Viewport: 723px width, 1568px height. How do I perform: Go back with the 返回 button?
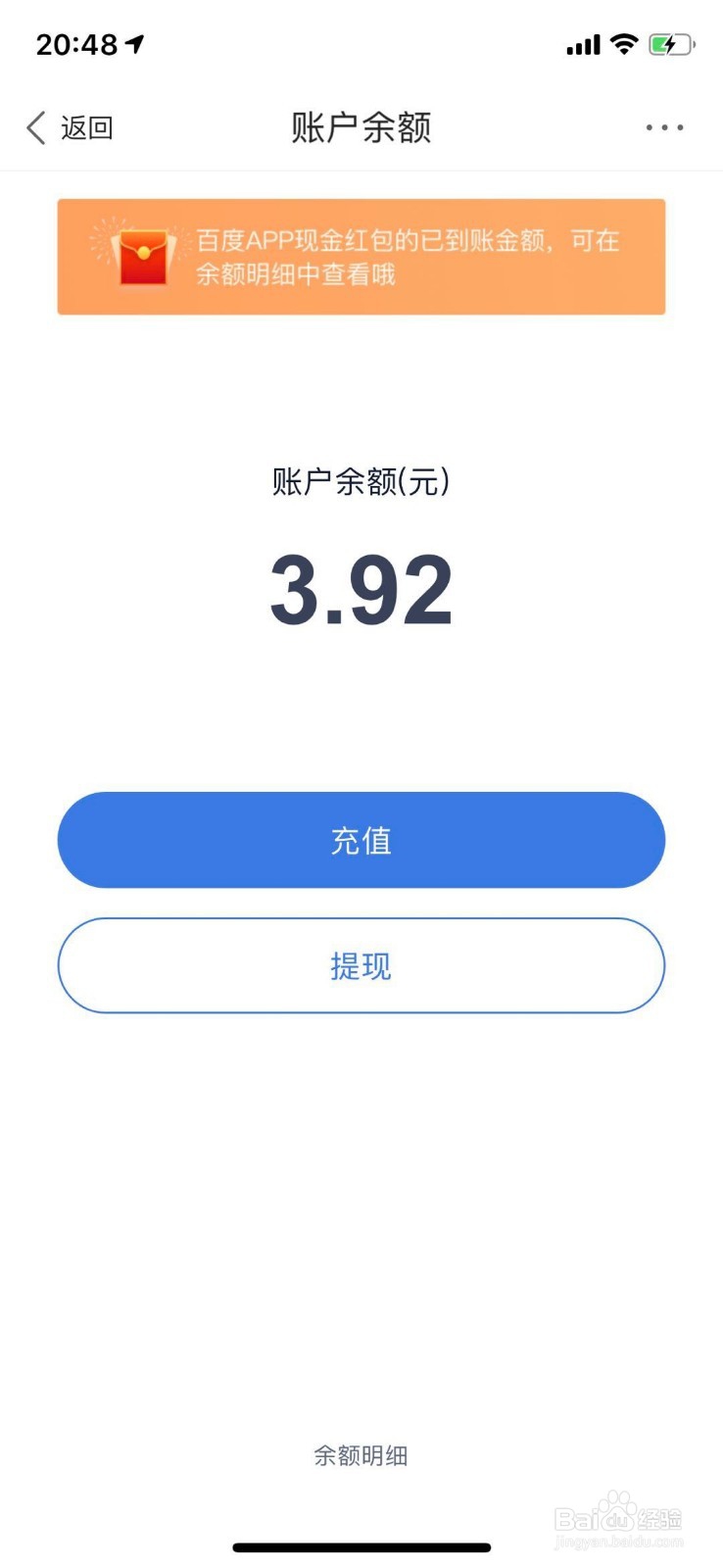[x=71, y=127]
